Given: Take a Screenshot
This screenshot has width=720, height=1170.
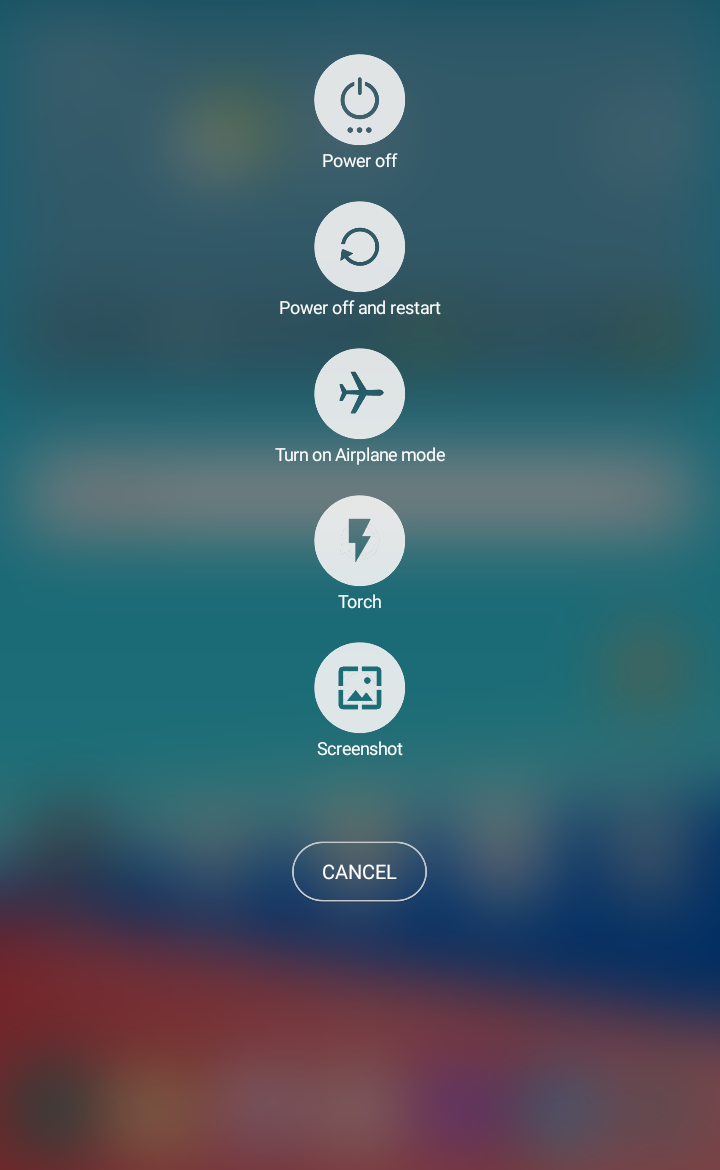Looking at the screenshot, I should 360,688.
